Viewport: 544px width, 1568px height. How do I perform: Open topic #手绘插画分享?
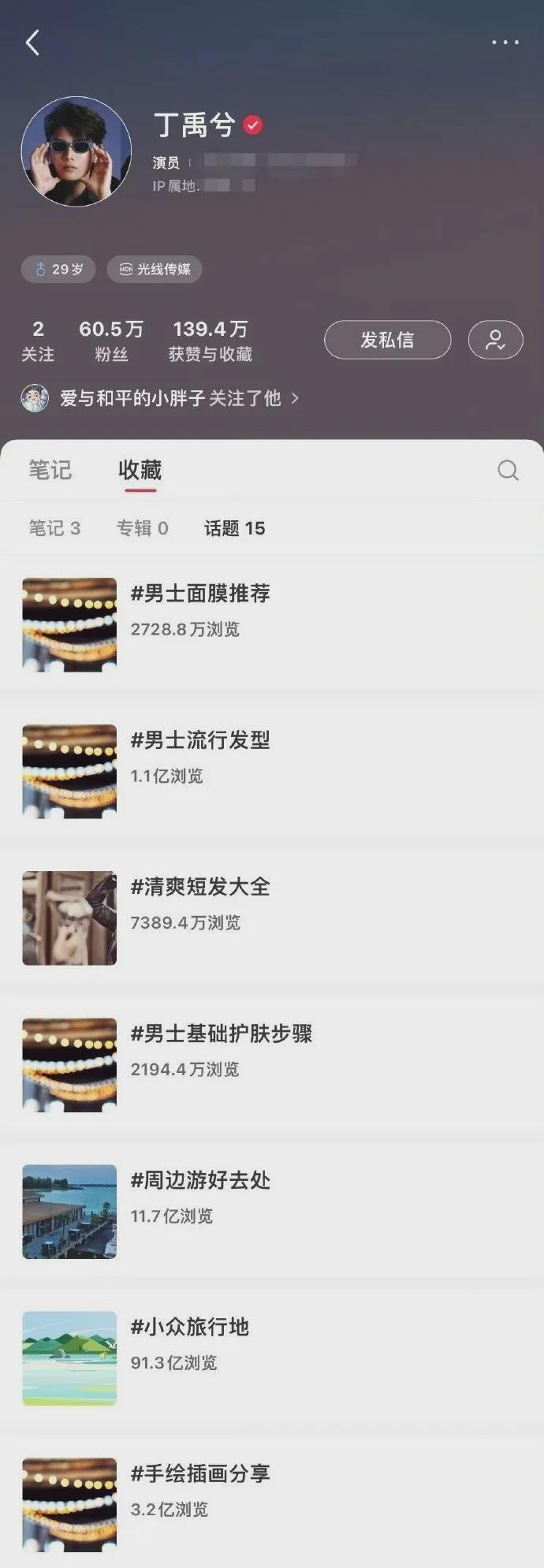coord(200,1473)
